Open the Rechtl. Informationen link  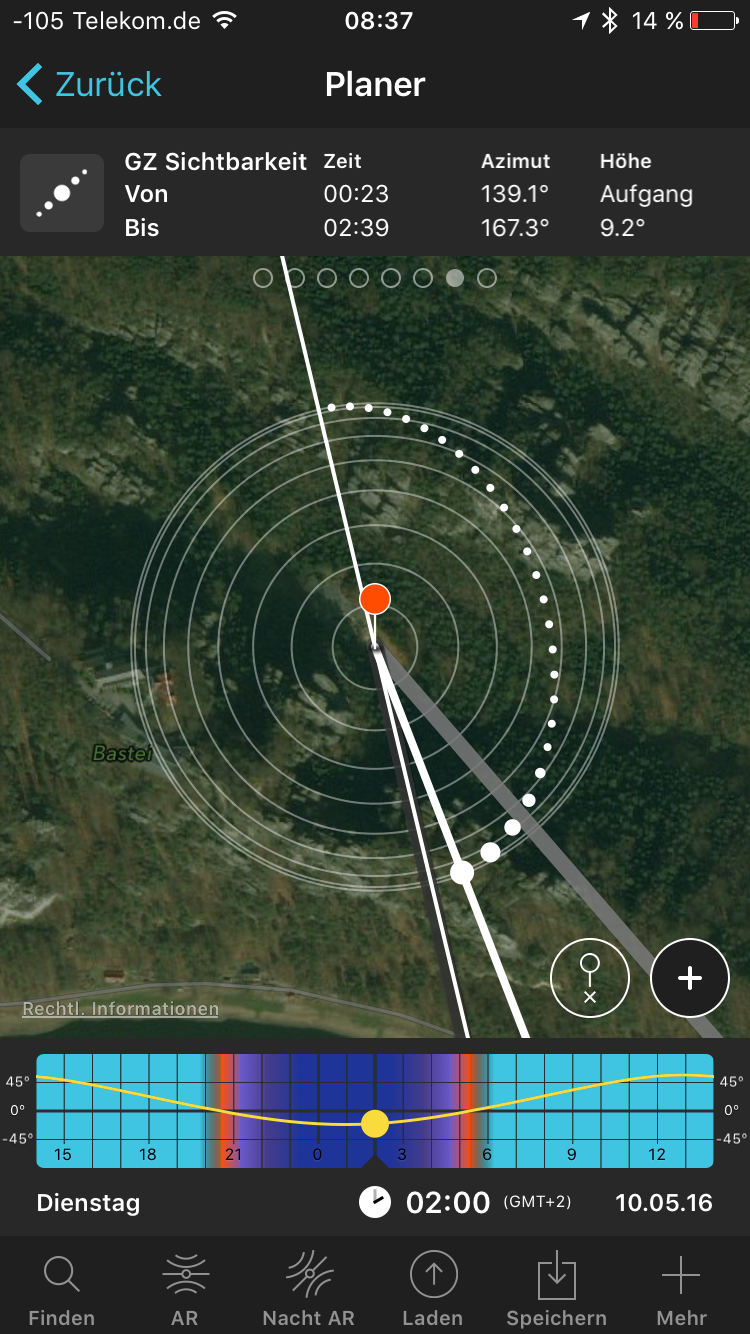120,1009
